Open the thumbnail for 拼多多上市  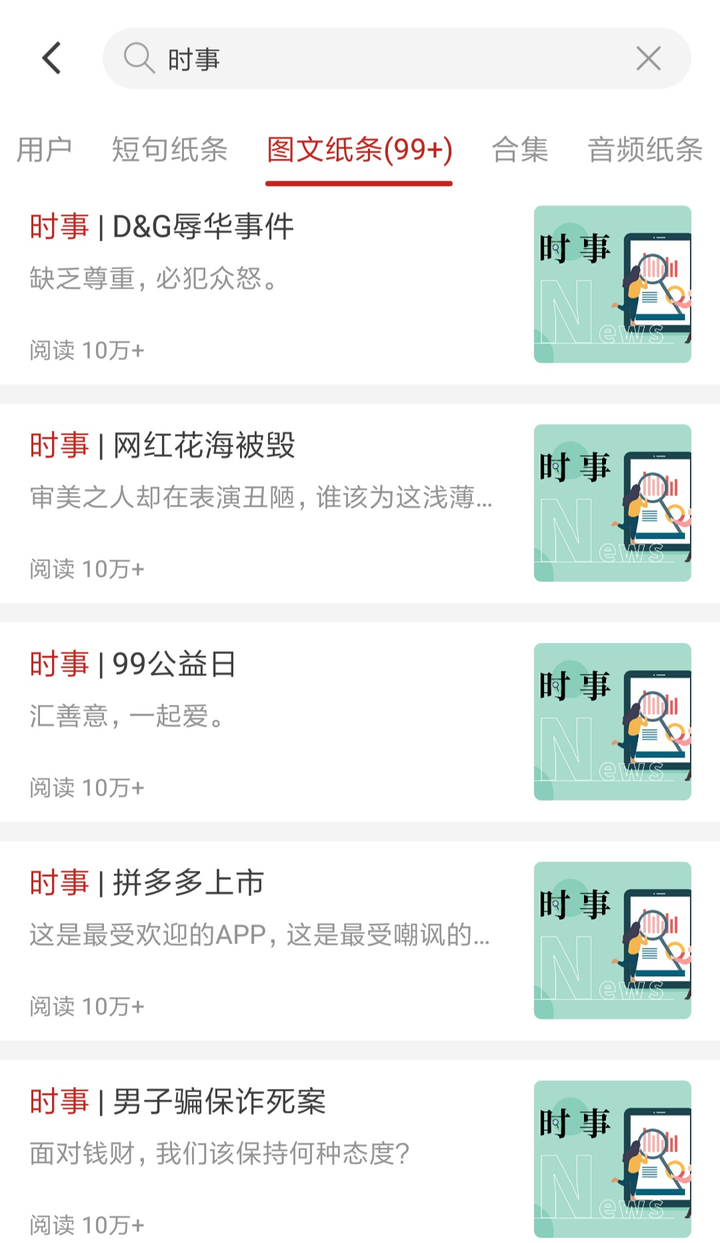click(x=613, y=940)
